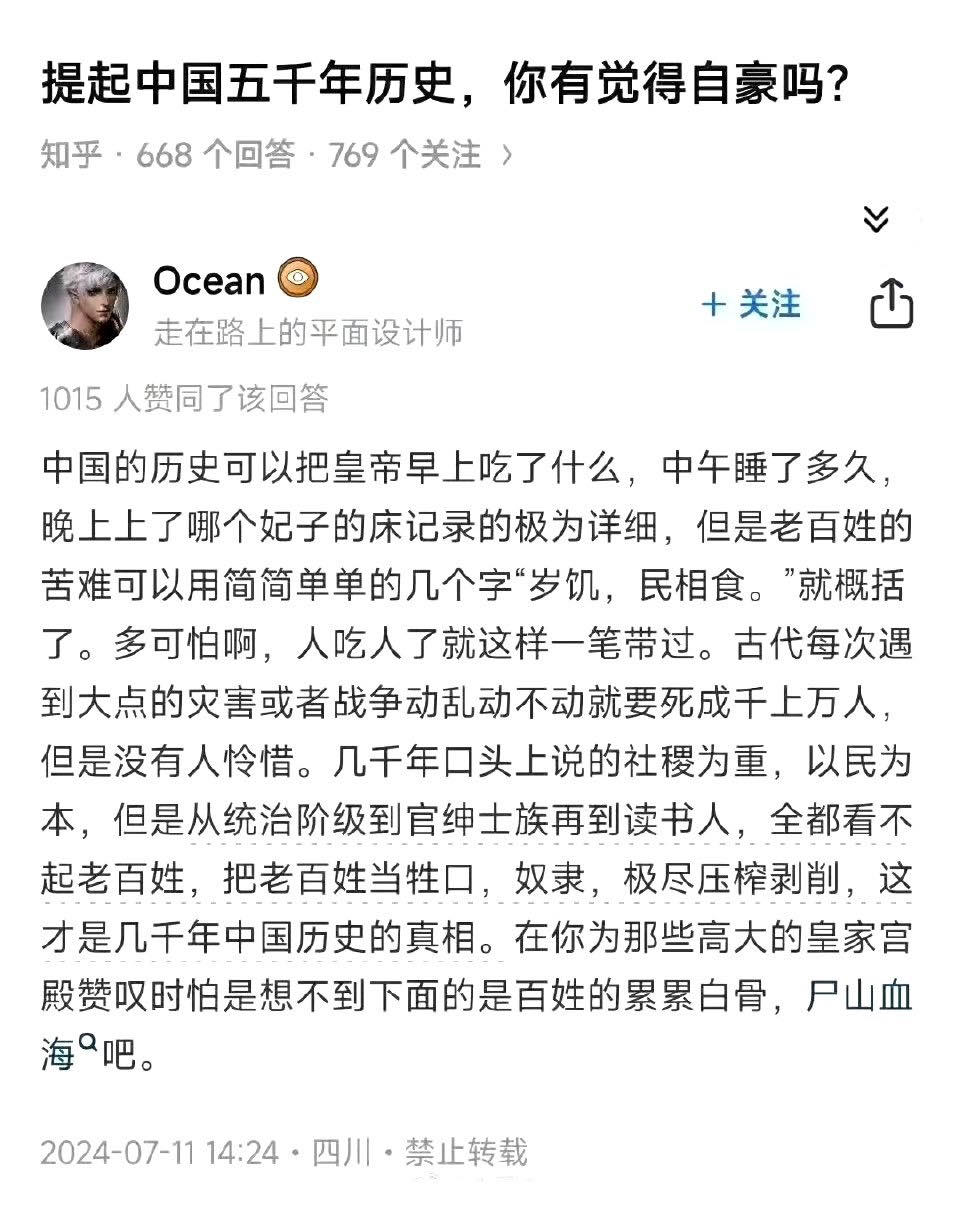Follow the author Ocean
Viewport: 960px width, 1210px height.
tap(752, 305)
